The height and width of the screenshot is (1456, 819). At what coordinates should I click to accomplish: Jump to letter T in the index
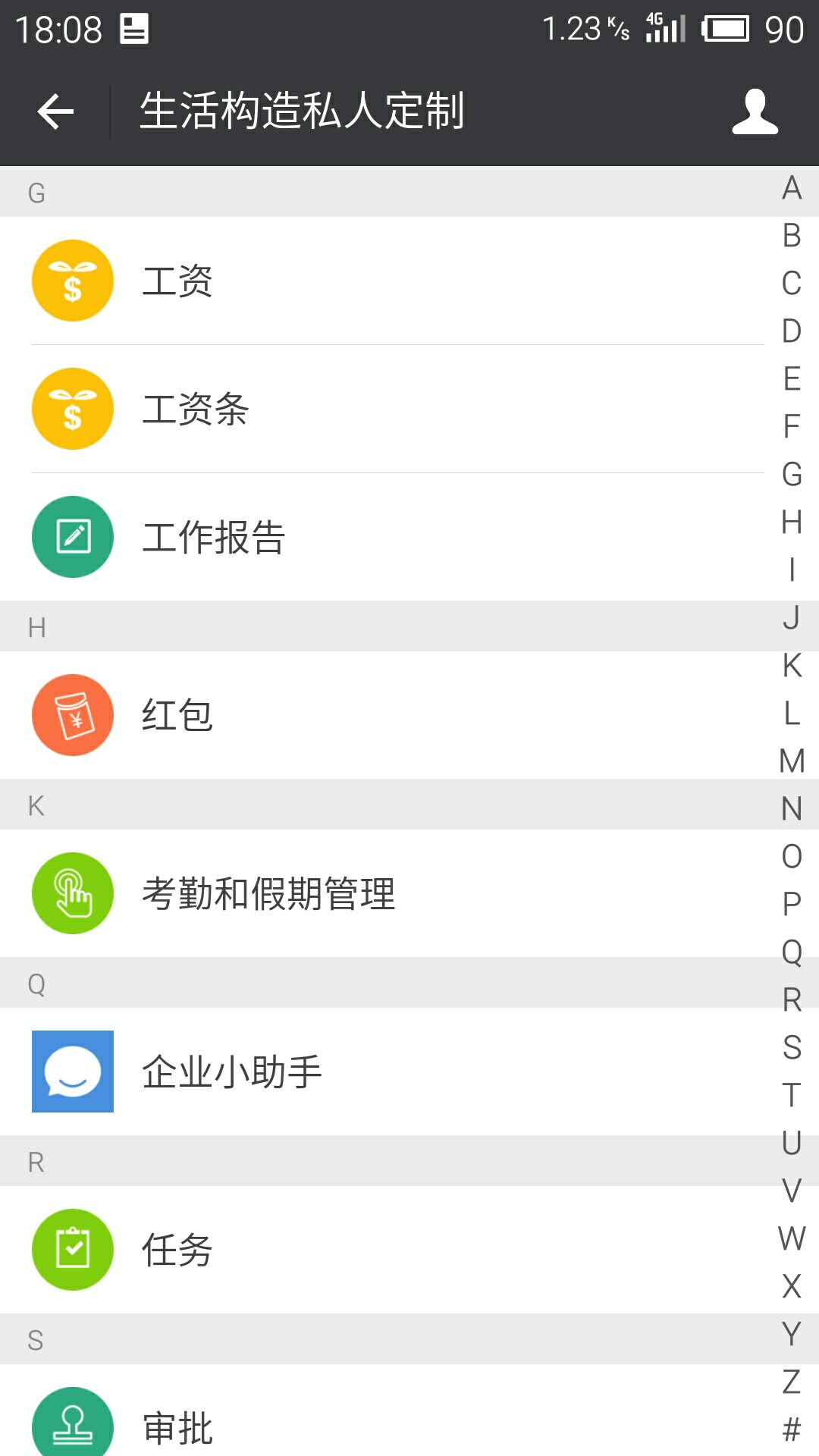tap(792, 1095)
